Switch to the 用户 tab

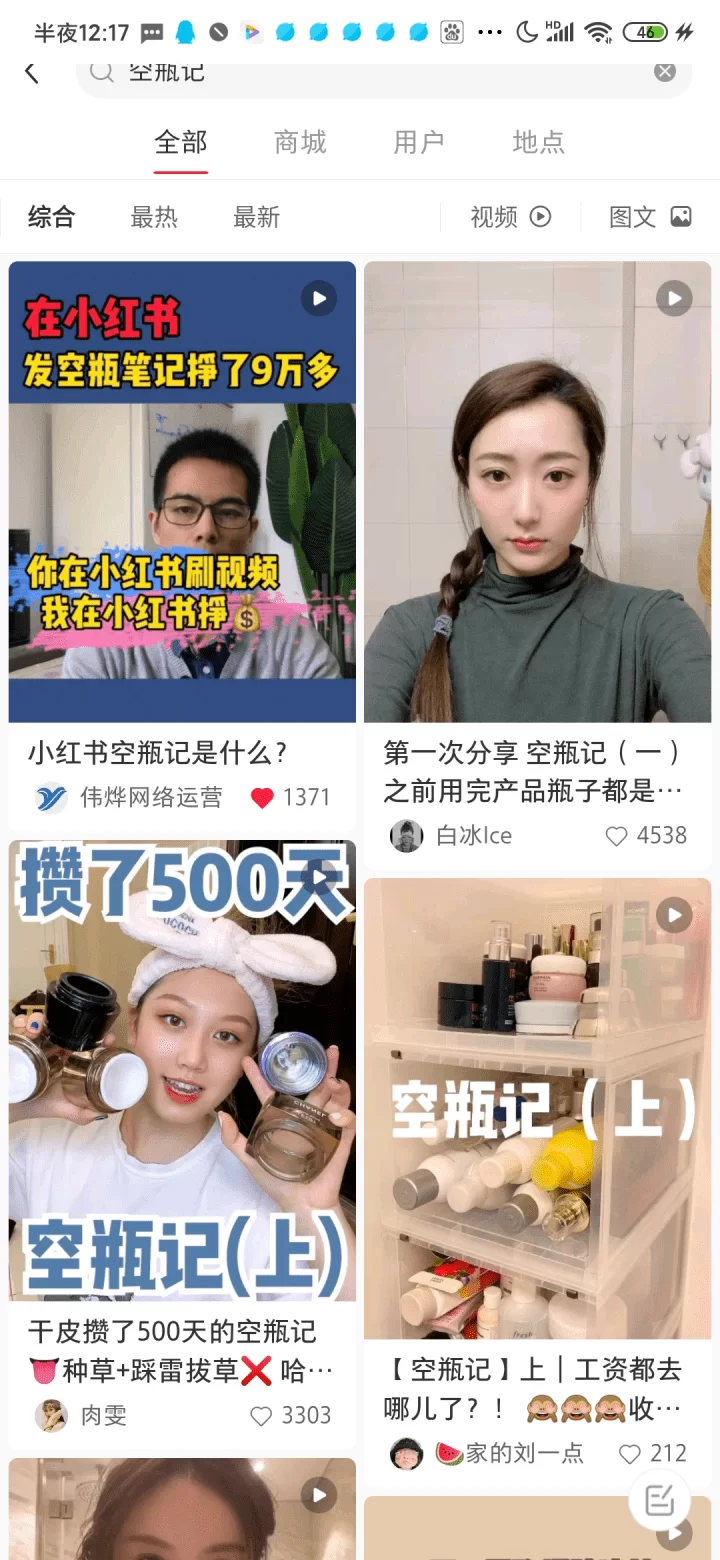[418, 143]
